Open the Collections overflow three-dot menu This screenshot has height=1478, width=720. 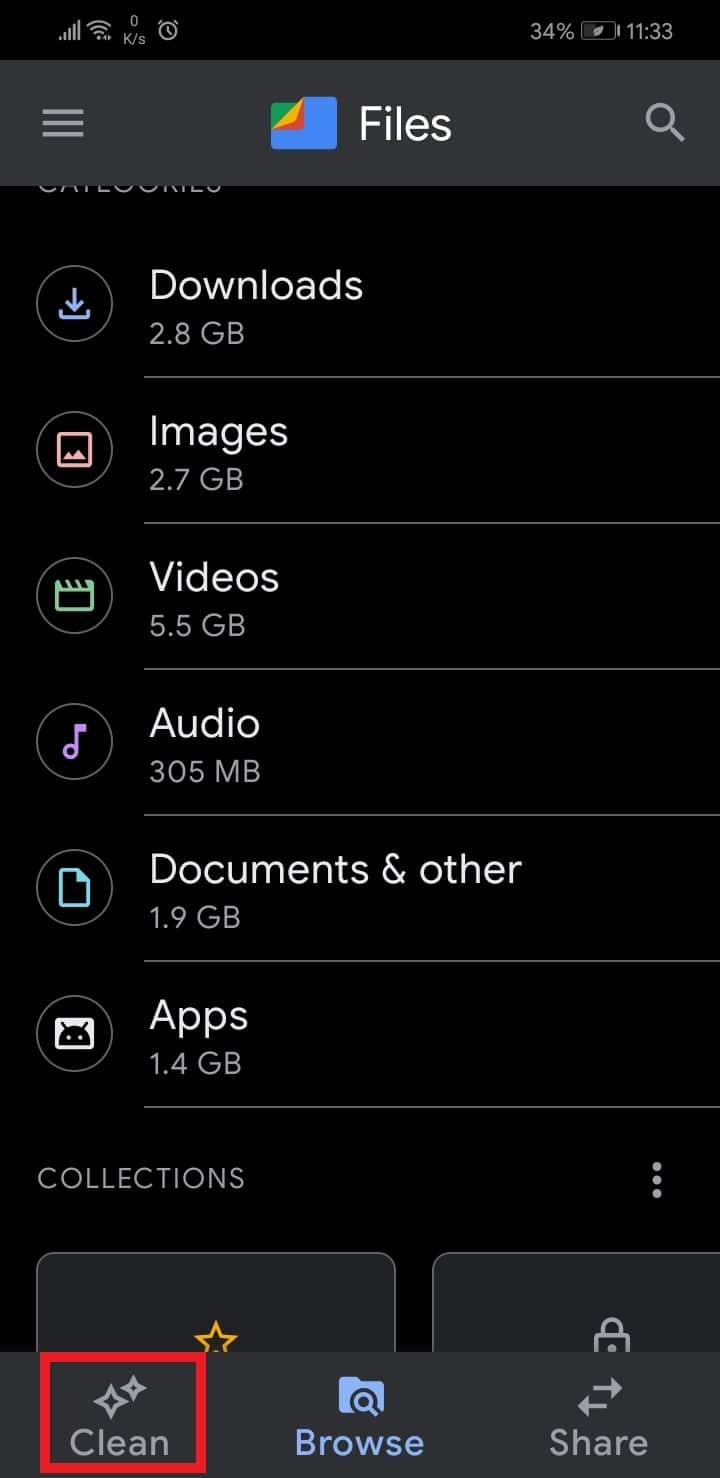coord(657,1180)
